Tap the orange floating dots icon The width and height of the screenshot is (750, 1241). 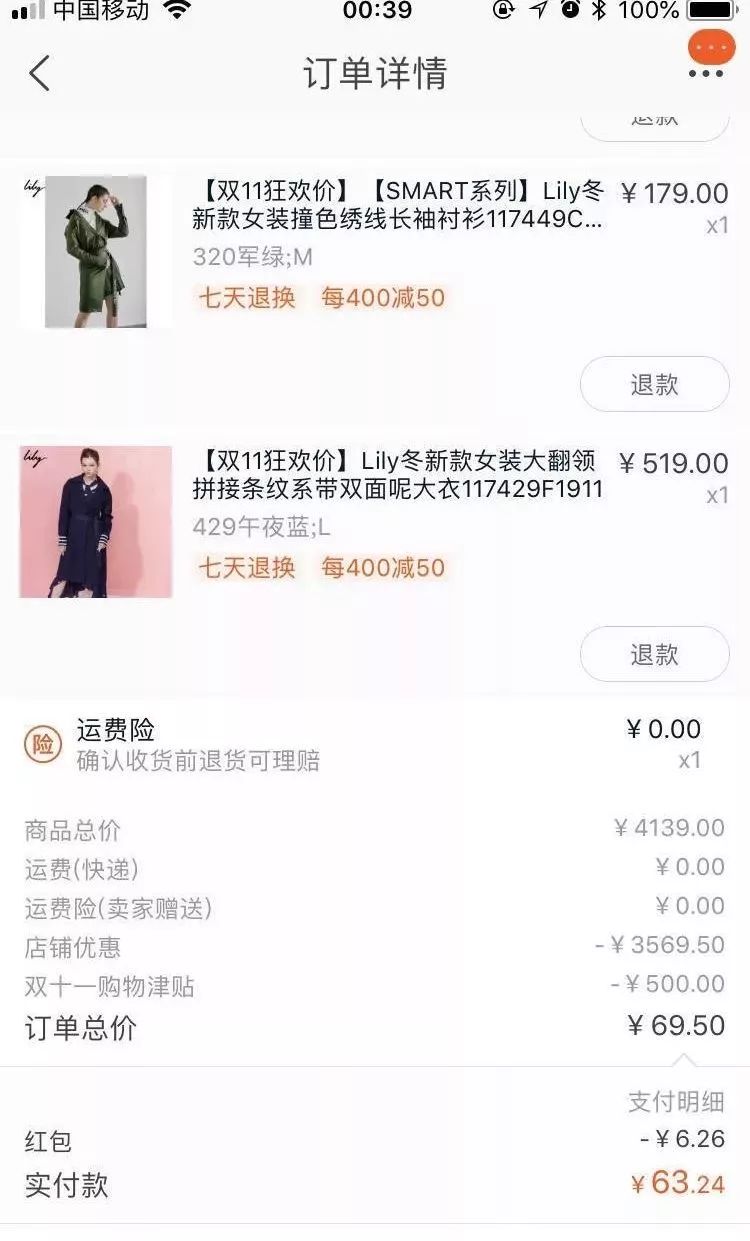pyautogui.click(x=710, y=46)
